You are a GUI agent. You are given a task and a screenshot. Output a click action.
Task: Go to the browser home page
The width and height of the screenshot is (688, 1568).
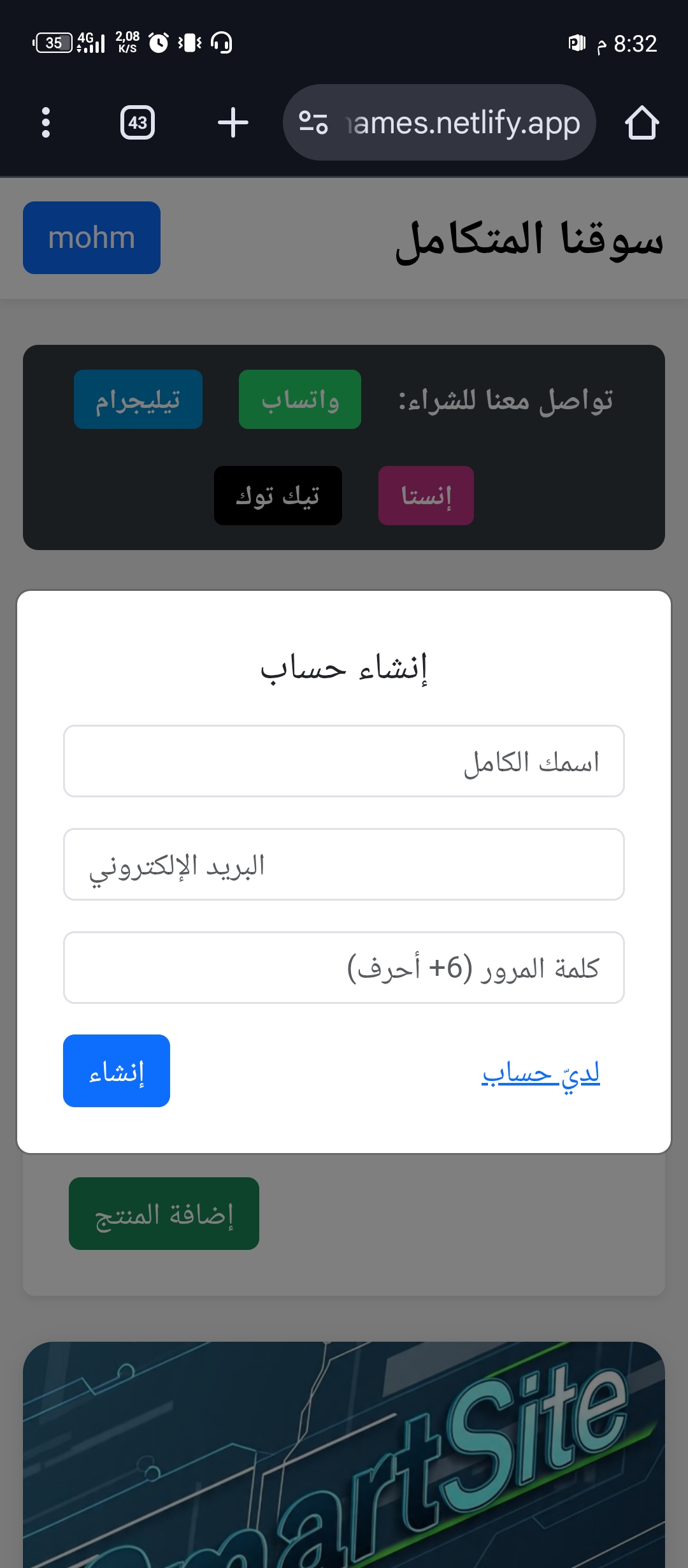(x=641, y=122)
